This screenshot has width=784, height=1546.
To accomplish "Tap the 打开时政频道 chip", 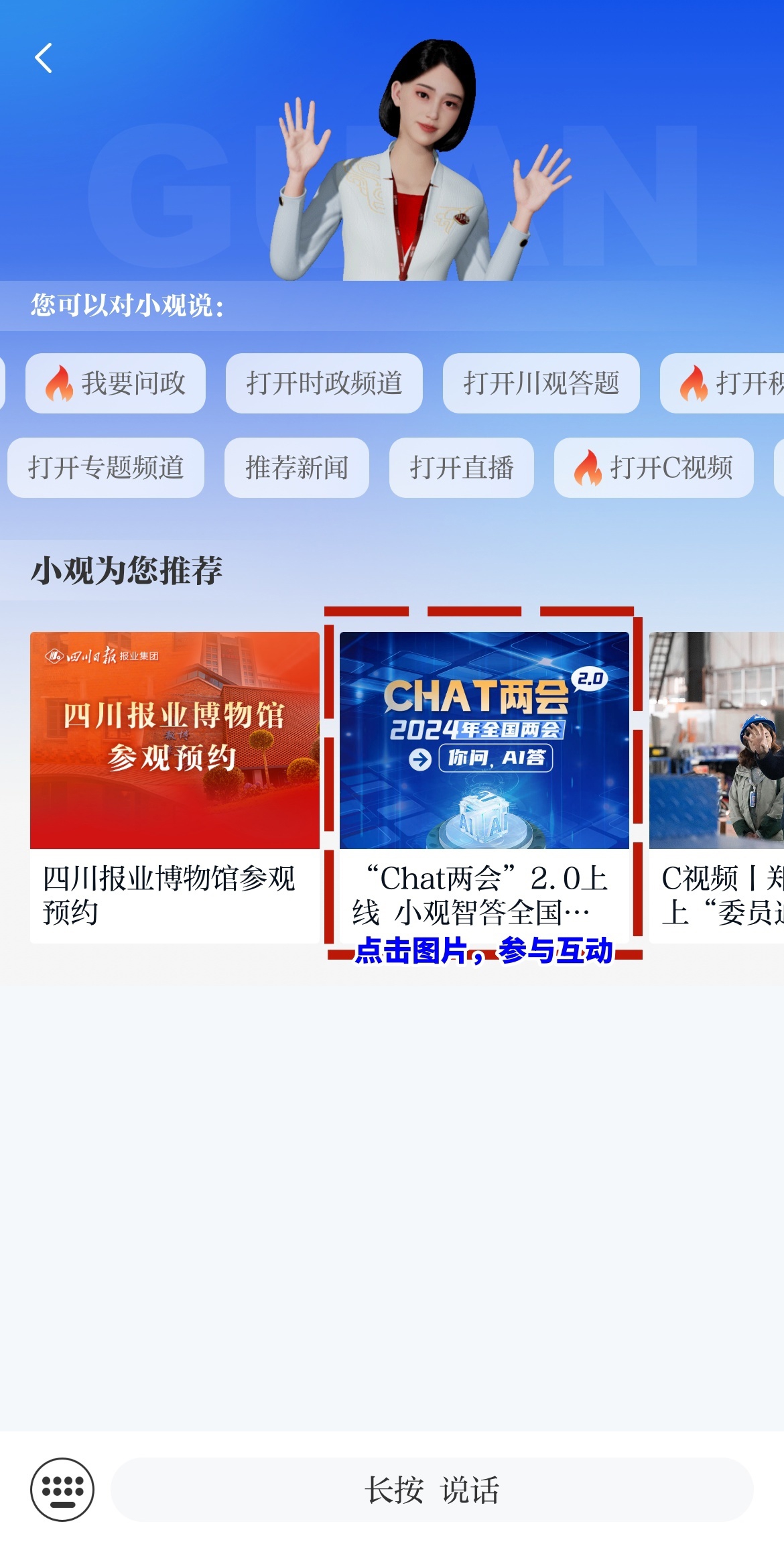I will coord(324,383).
